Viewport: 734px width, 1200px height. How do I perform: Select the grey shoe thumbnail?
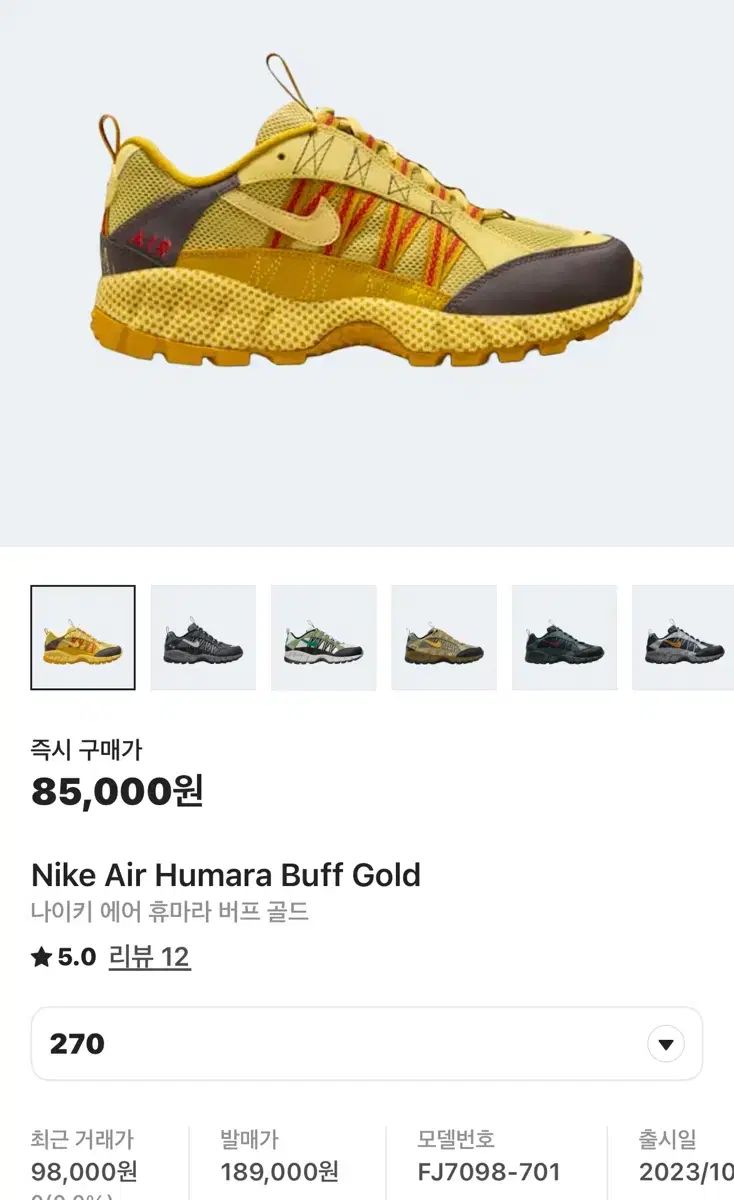click(684, 638)
